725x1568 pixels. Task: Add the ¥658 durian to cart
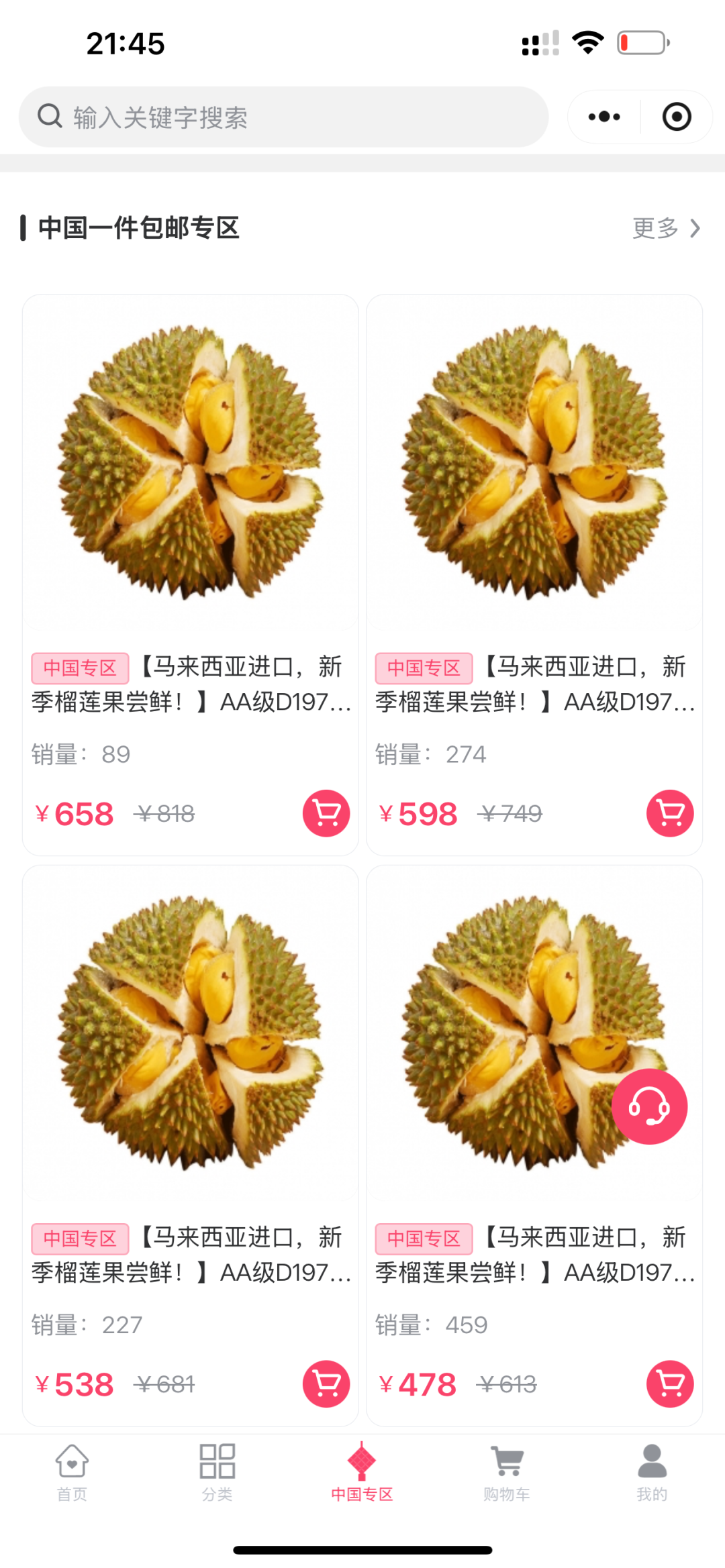click(x=326, y=813)
